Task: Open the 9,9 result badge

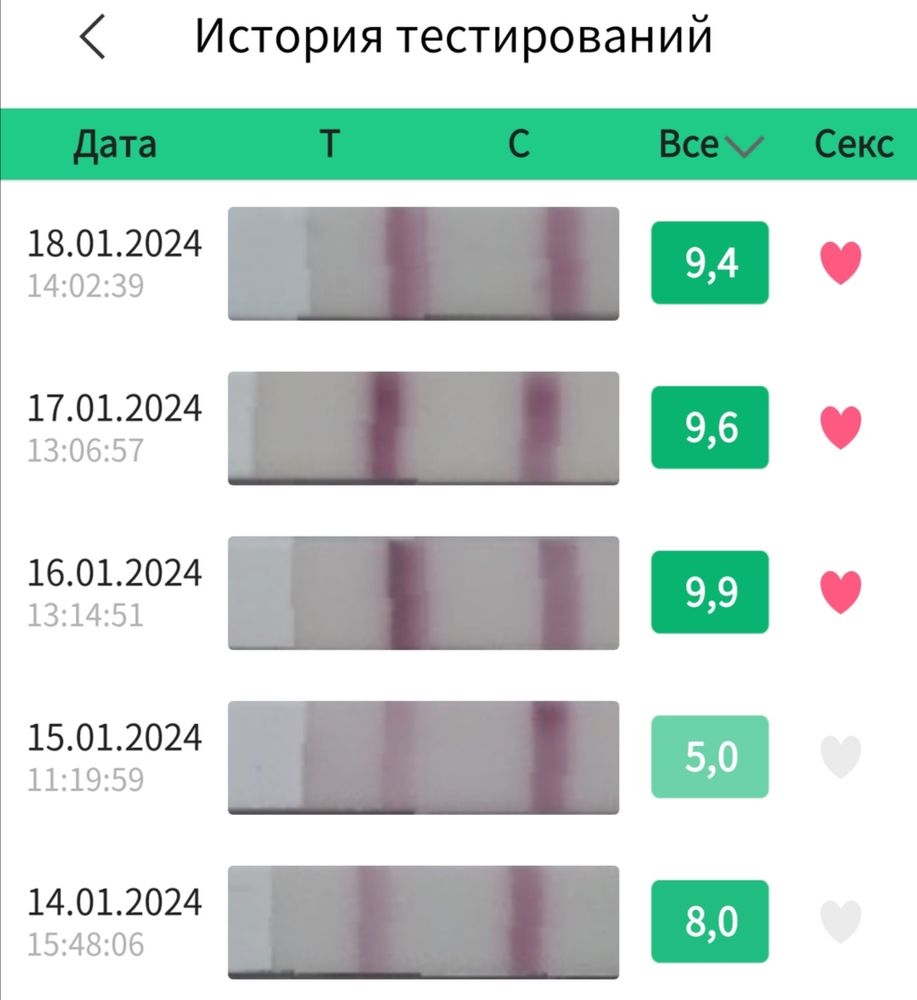Action: point(709,592)
